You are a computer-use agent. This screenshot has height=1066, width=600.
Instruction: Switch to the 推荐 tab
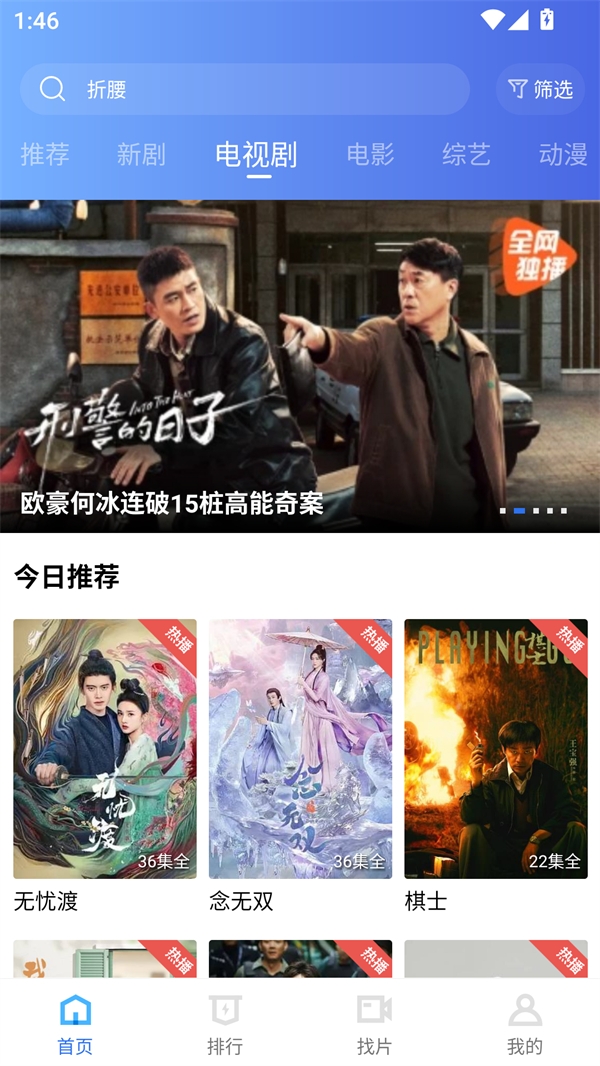pos(45,154)
